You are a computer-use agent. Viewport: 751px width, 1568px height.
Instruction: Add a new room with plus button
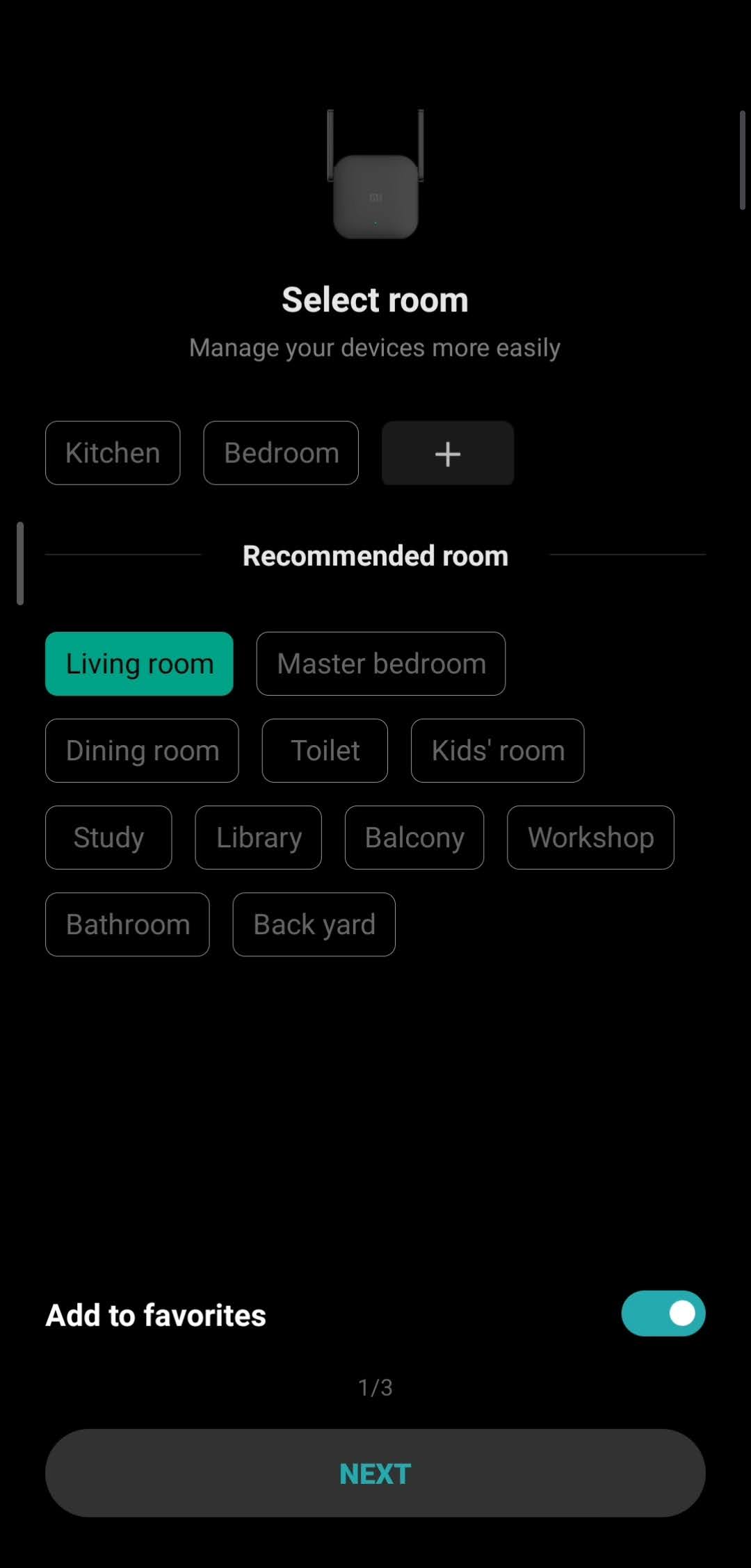click(x=448, y=453)
